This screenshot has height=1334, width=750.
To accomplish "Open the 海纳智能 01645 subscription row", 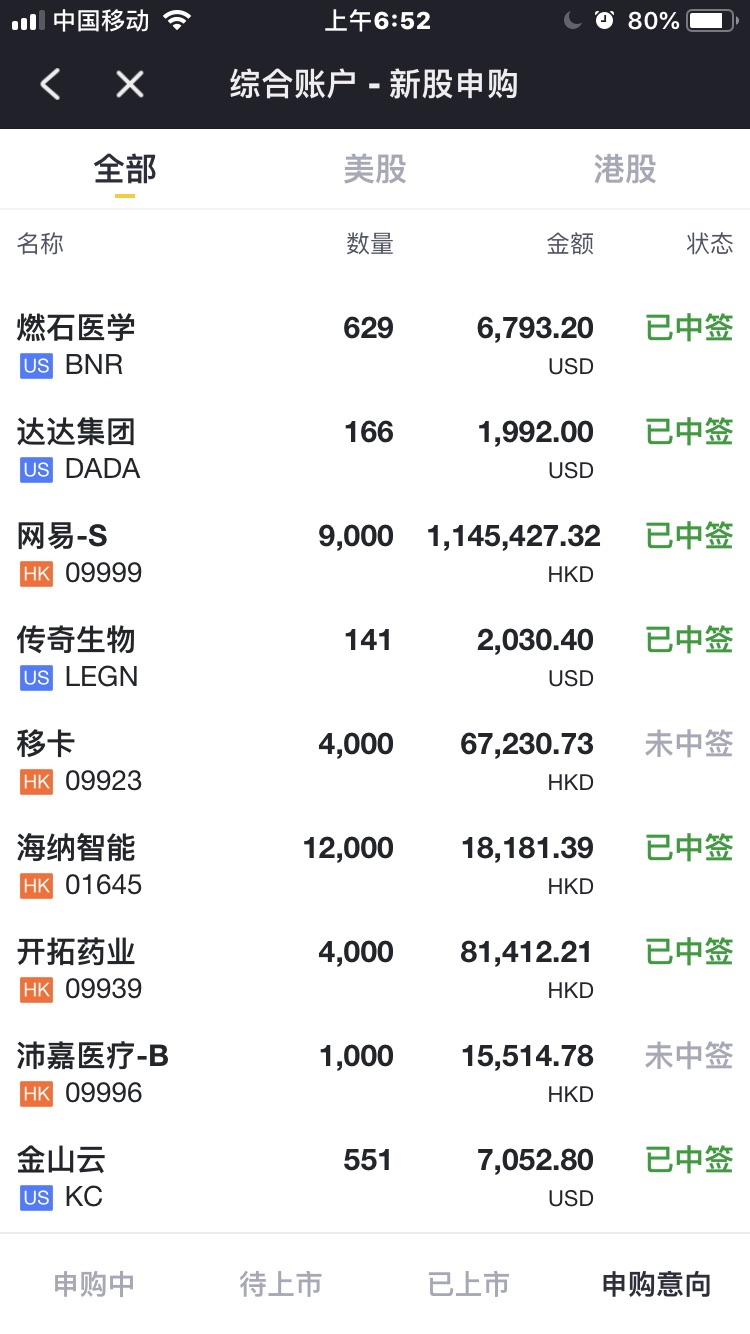I will coord(375,866).
